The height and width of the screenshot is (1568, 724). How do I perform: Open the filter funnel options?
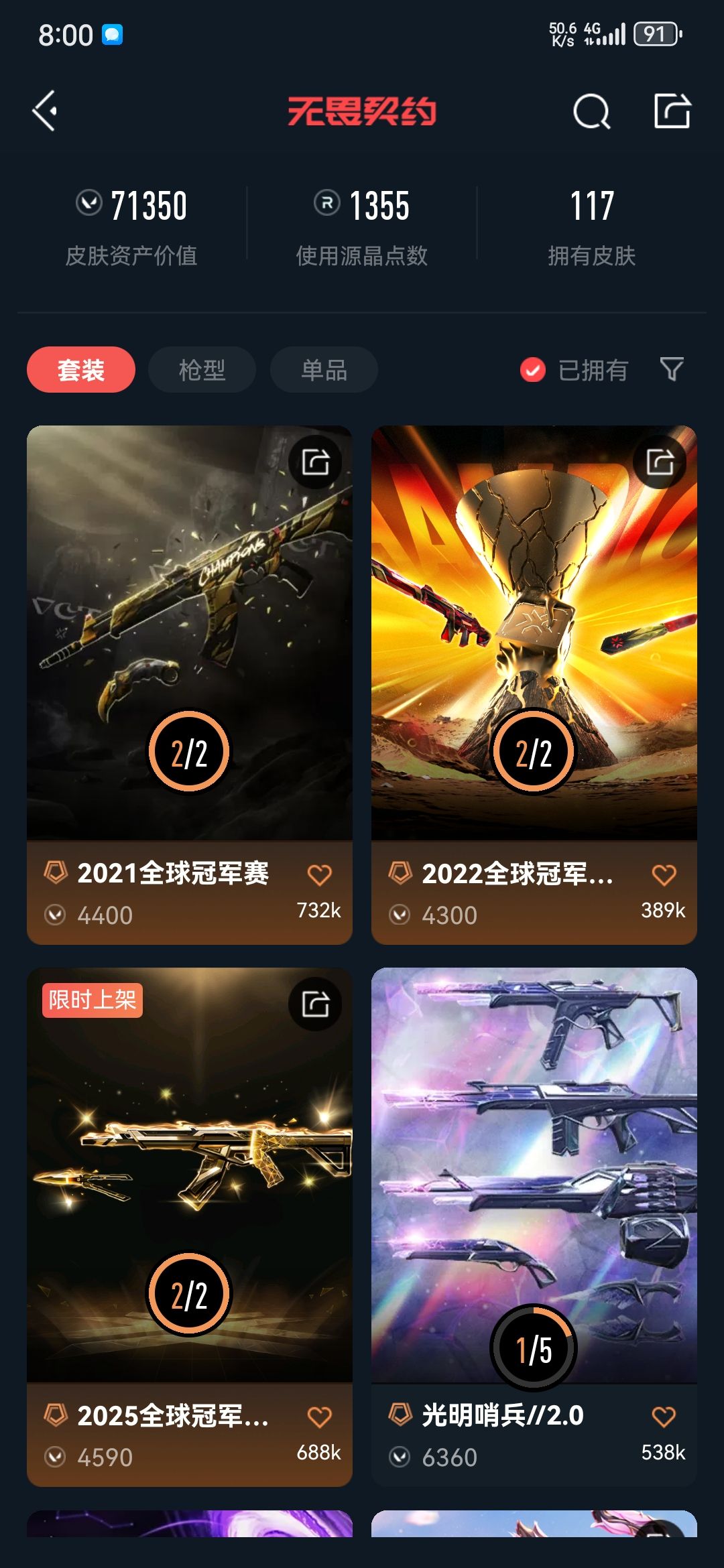pyautogui.click(x=672, y=369)
